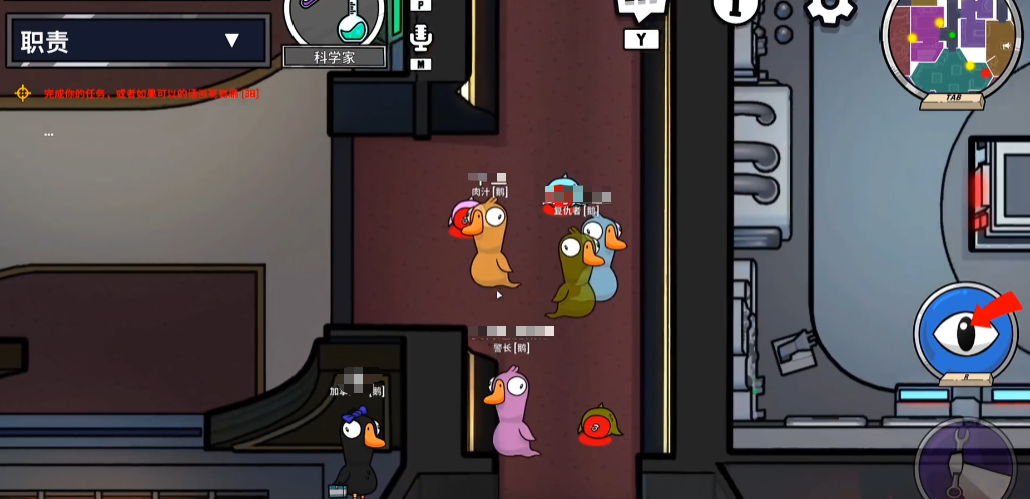The height and width of the screenshot is (499, 1030).
Task: Open the chat bubble
Action: click(641, 10)
